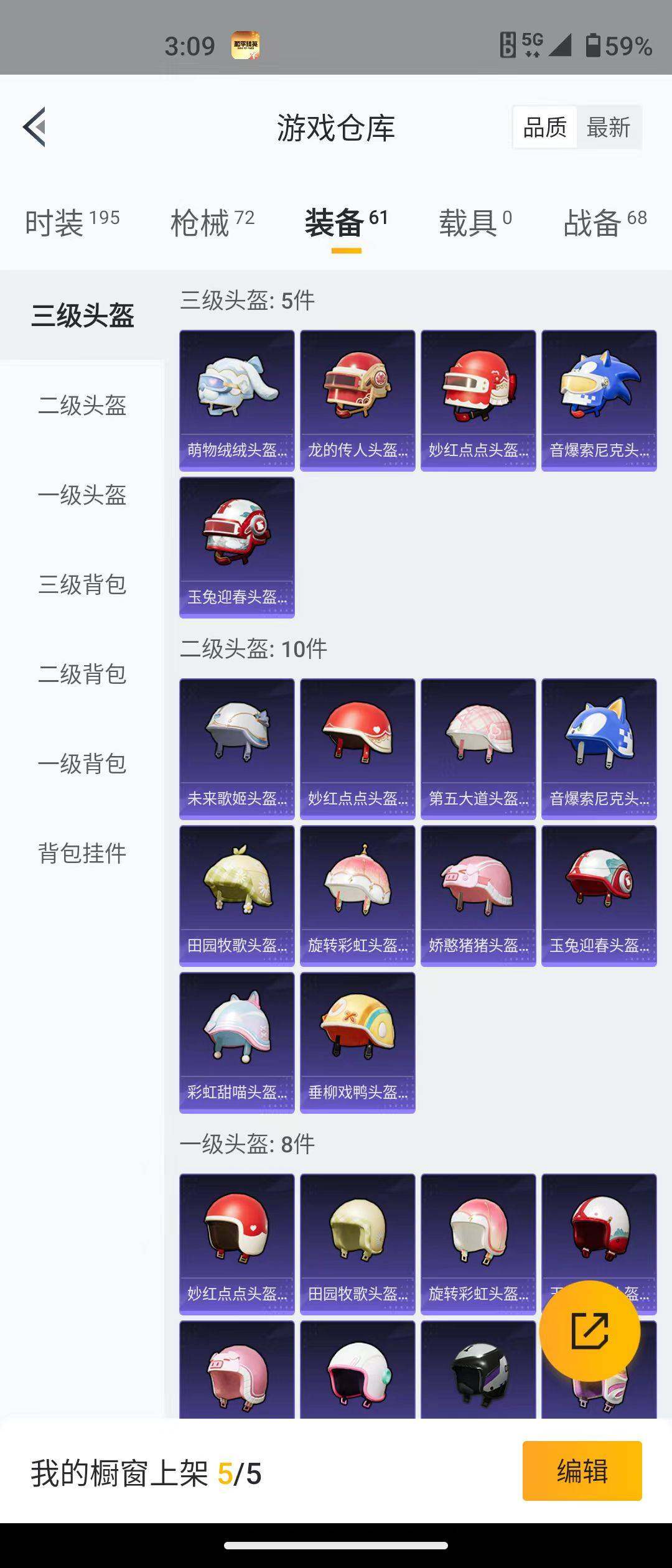Viewport: 672px width, 1568px height.
Task: Switch sorting to 最新
Action: point(609,126)
